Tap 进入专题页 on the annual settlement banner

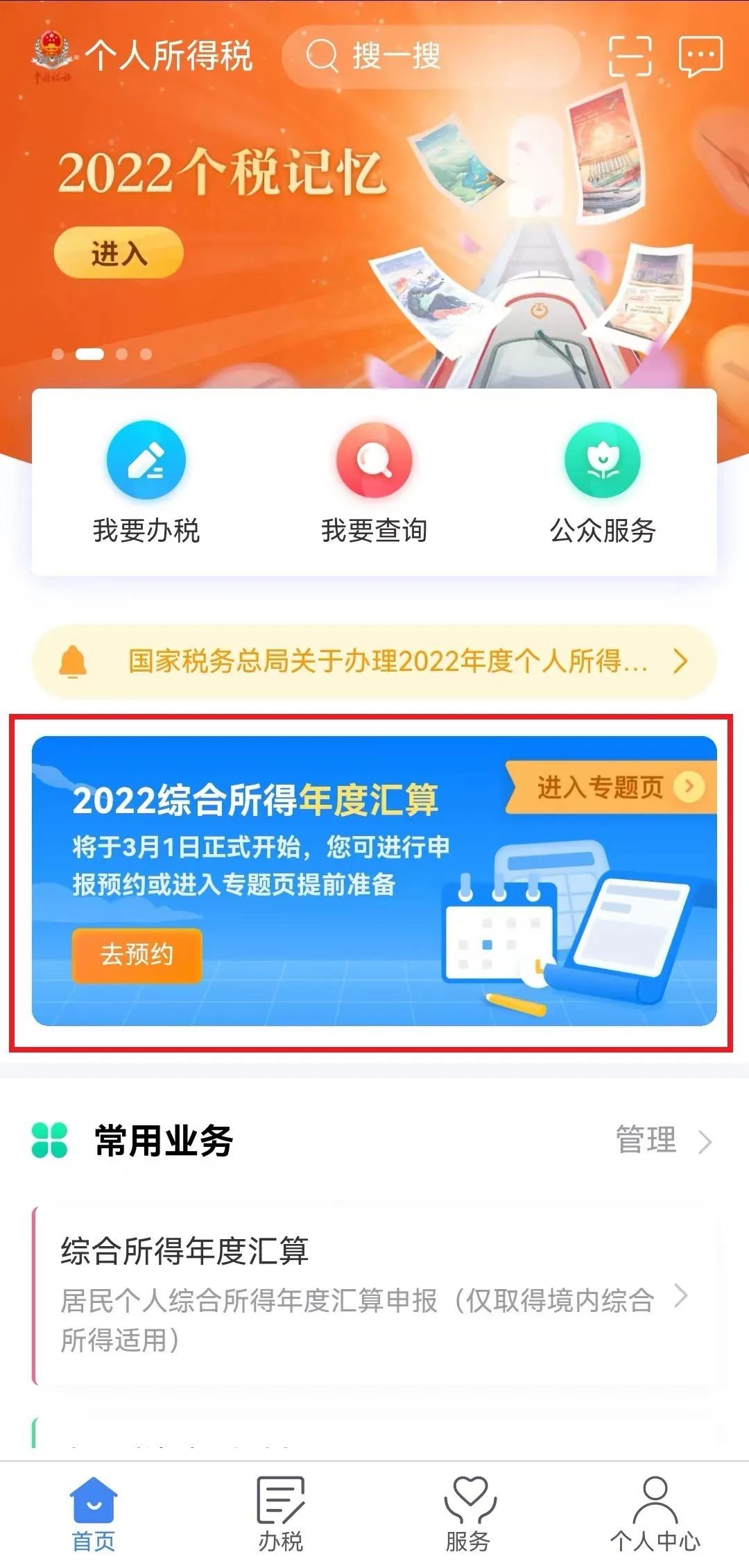[610, 787]
